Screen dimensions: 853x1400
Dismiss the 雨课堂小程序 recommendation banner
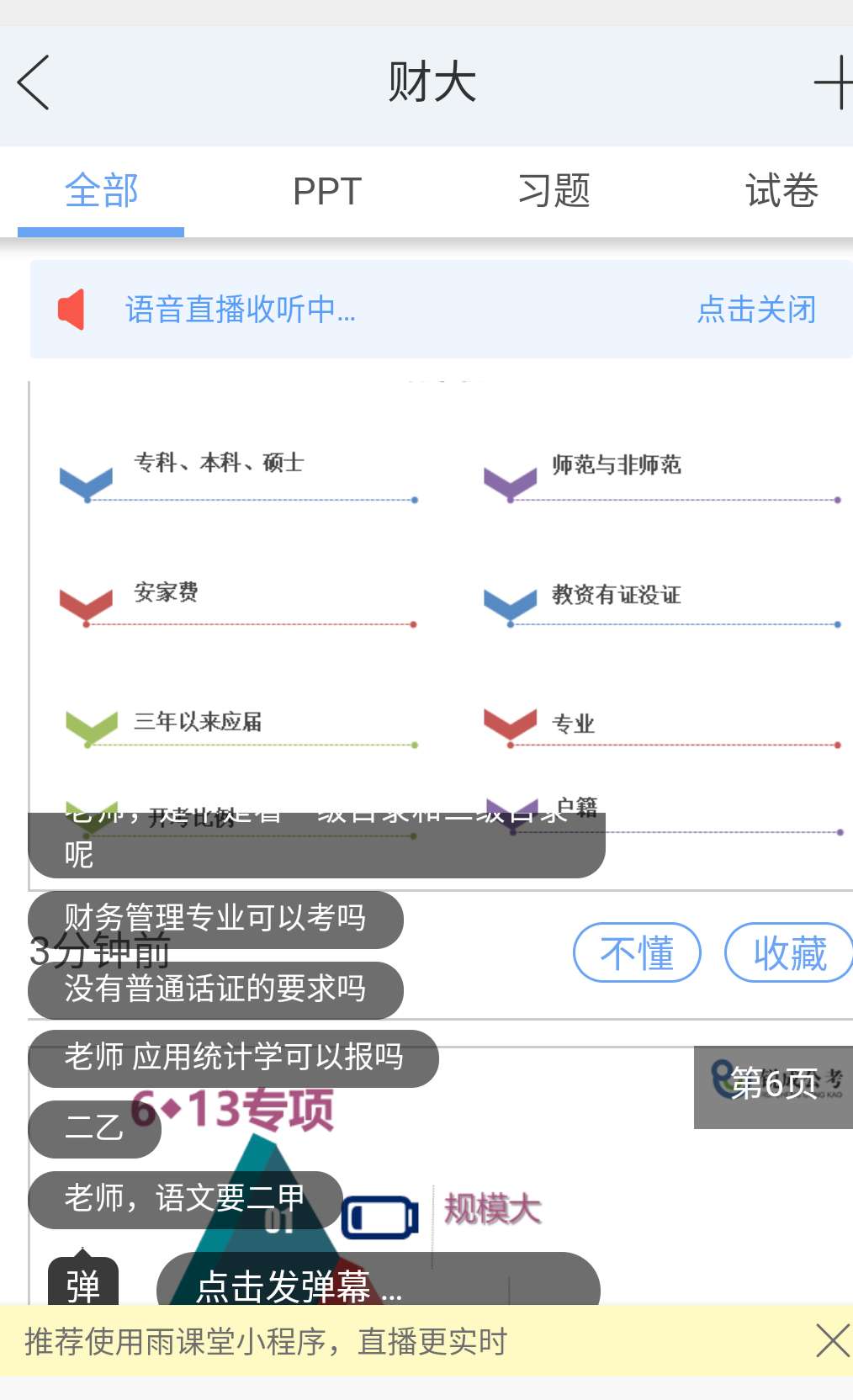(832, 1341)
